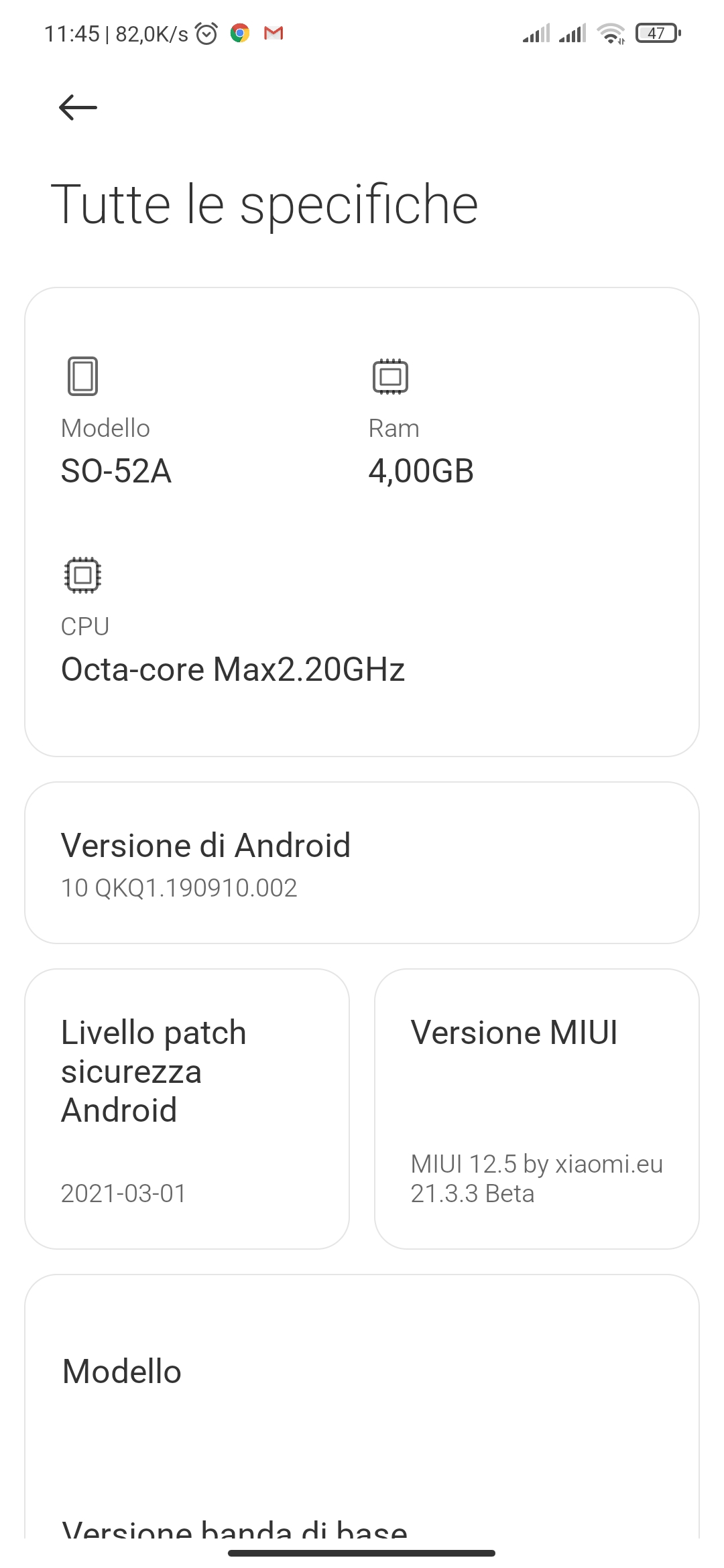
Task: Select the Versione MIUI card
Action: pyautogui.click(x=537, y=1109)
